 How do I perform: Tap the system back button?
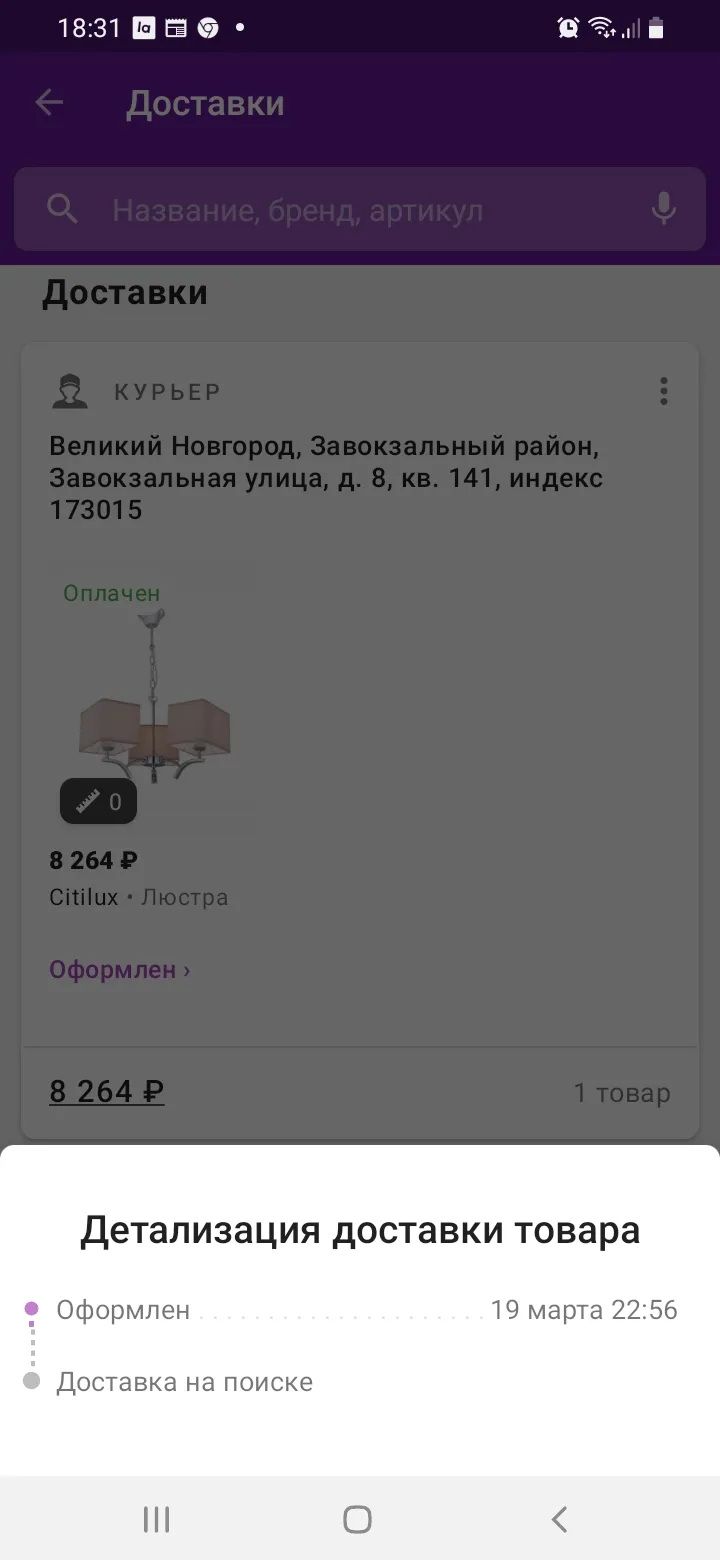click(560, 1519)
